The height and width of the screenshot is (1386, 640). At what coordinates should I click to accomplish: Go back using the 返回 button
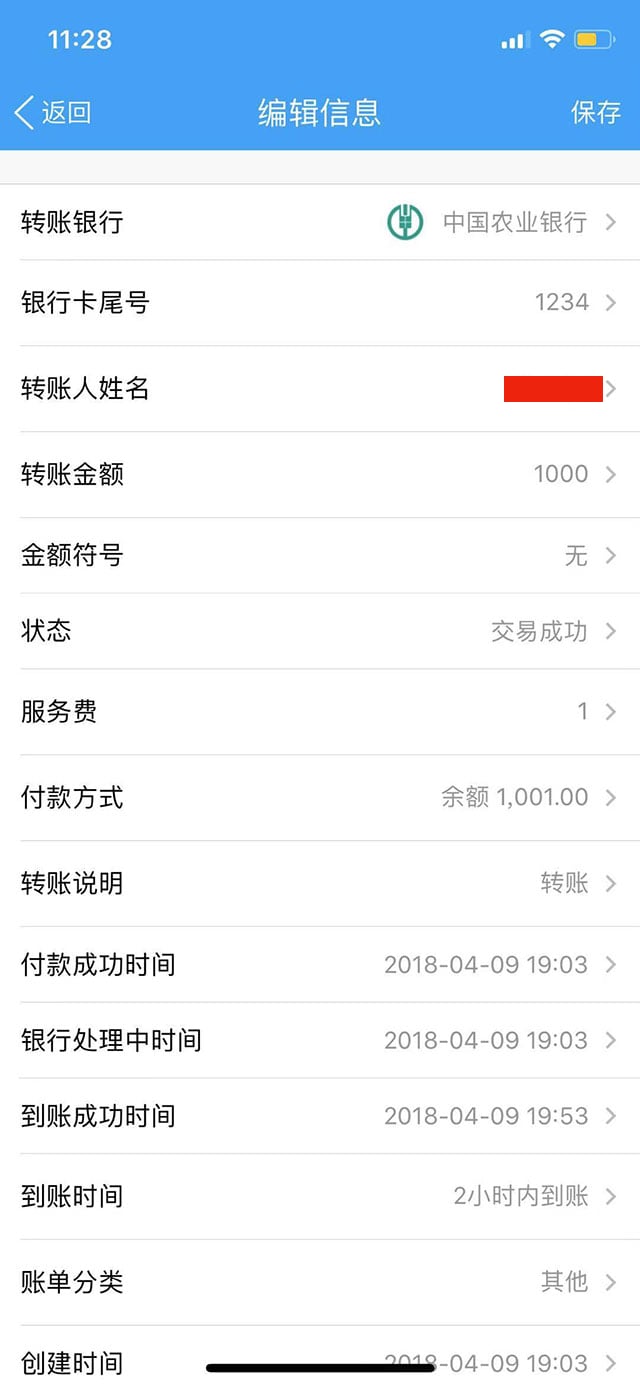(x=54, y=112)
